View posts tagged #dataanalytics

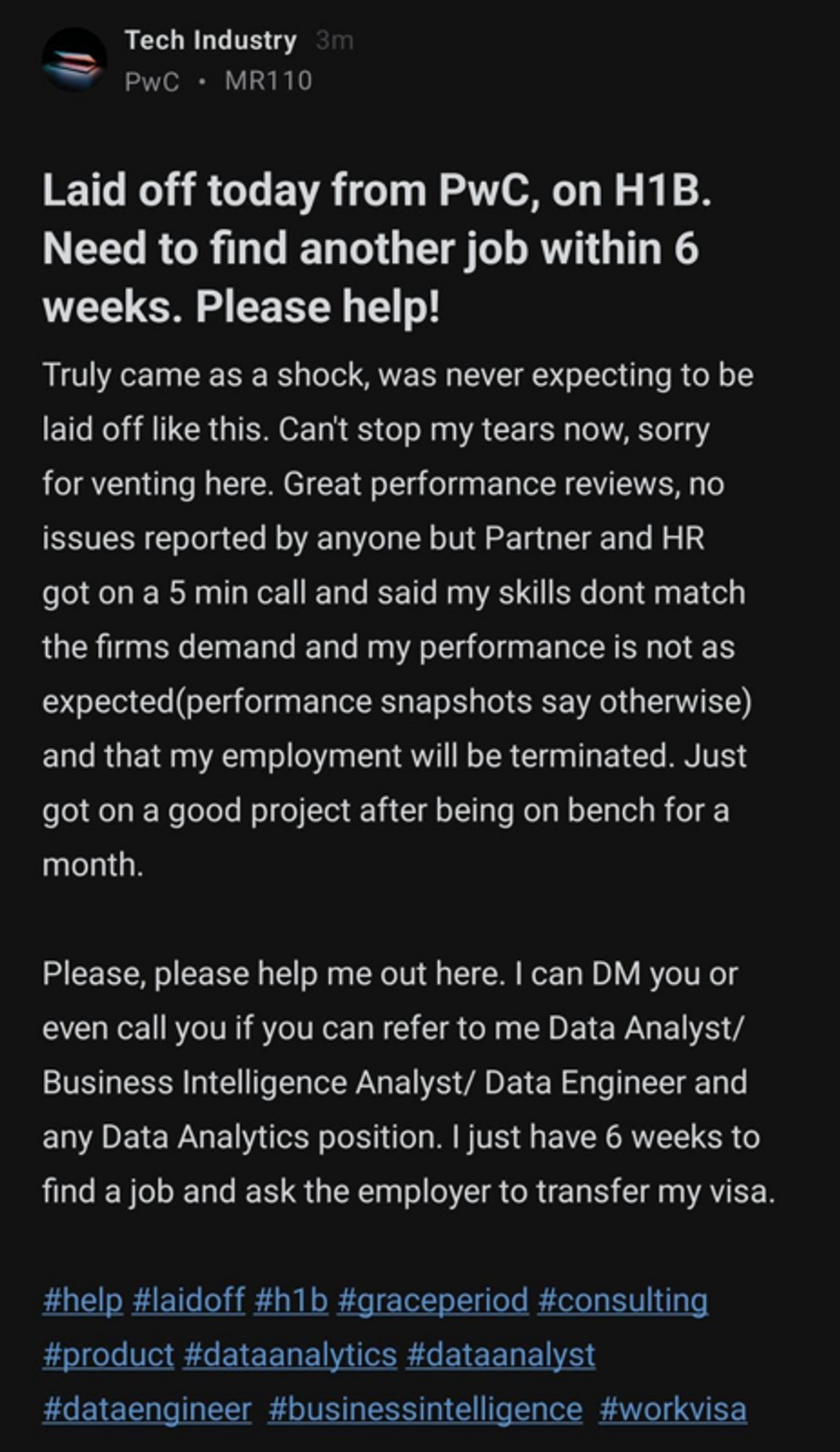pos(290,1355)
